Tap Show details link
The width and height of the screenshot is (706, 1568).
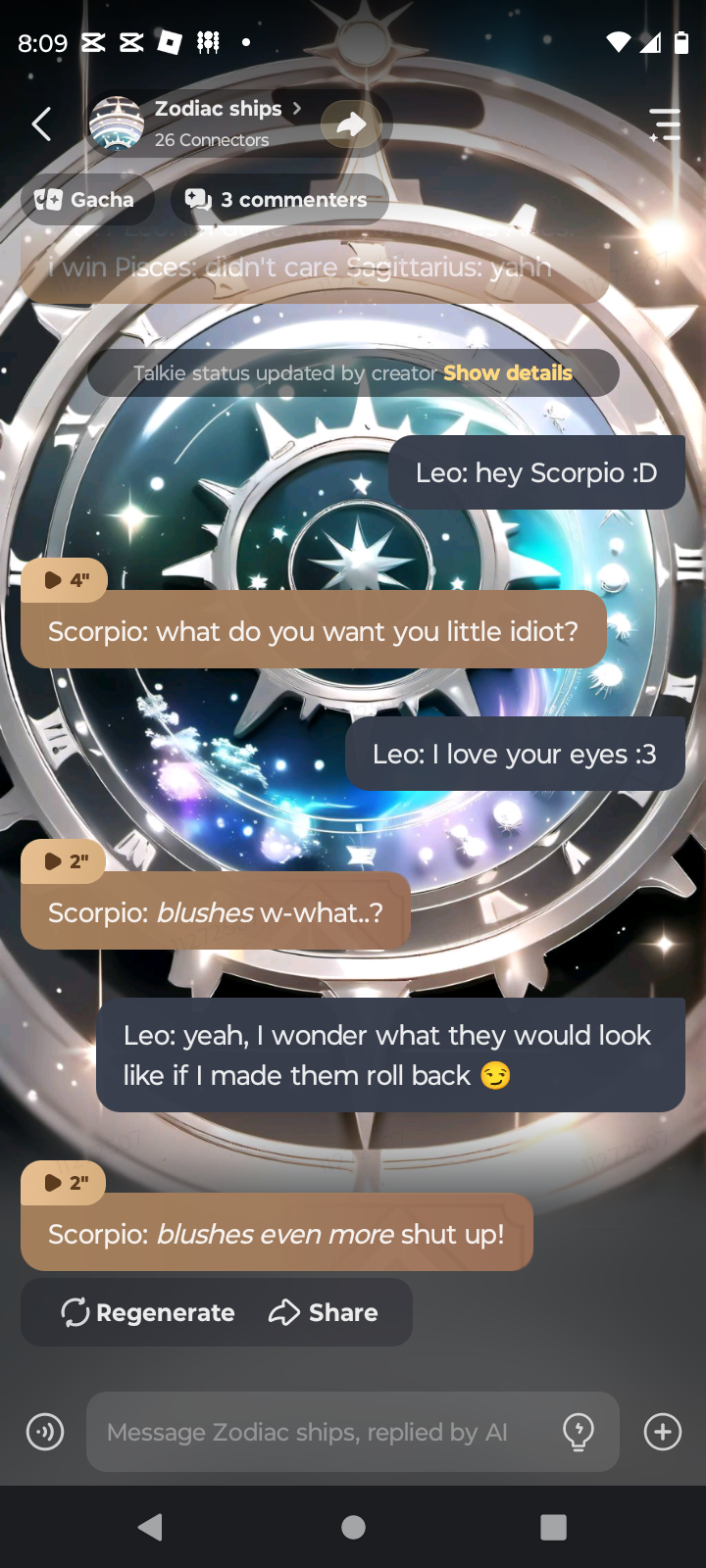click(x=507, y=373)
